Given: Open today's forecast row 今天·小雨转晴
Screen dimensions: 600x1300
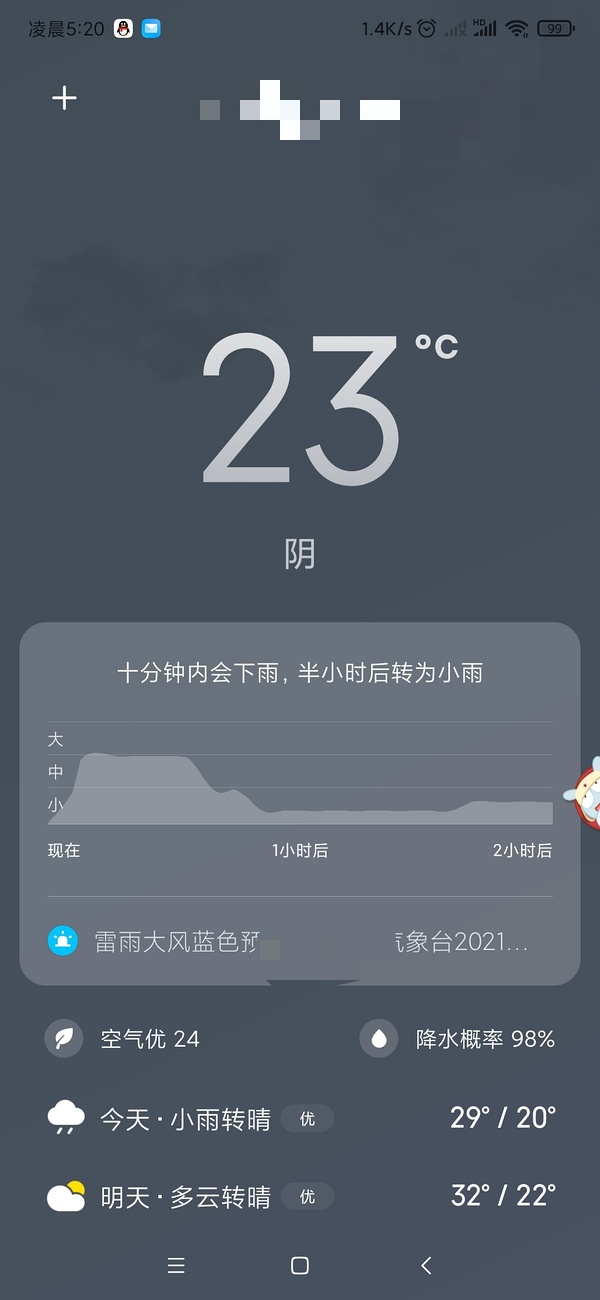Looking at the screenshot, I should 300,1118.
